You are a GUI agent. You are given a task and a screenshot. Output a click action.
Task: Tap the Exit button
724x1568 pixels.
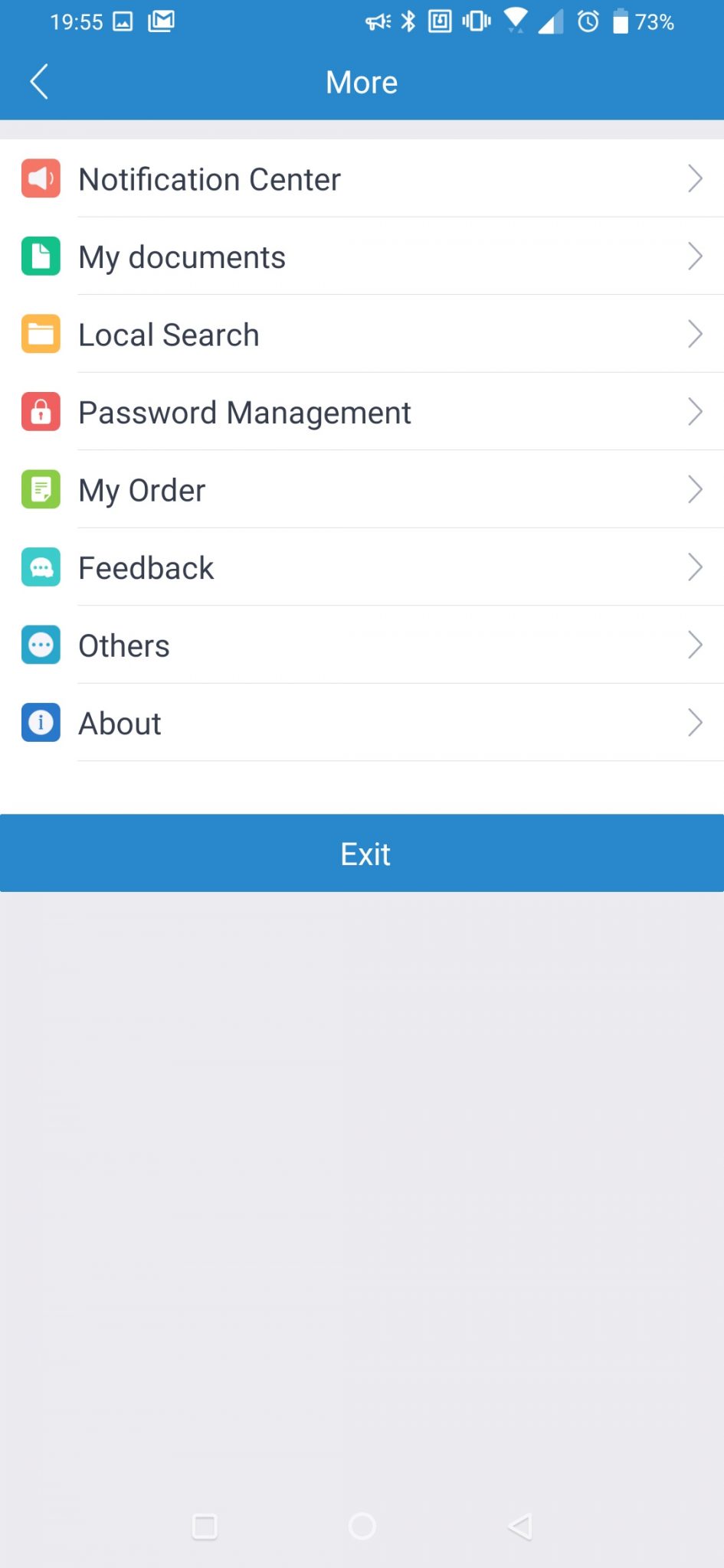[x=362, y=853]
